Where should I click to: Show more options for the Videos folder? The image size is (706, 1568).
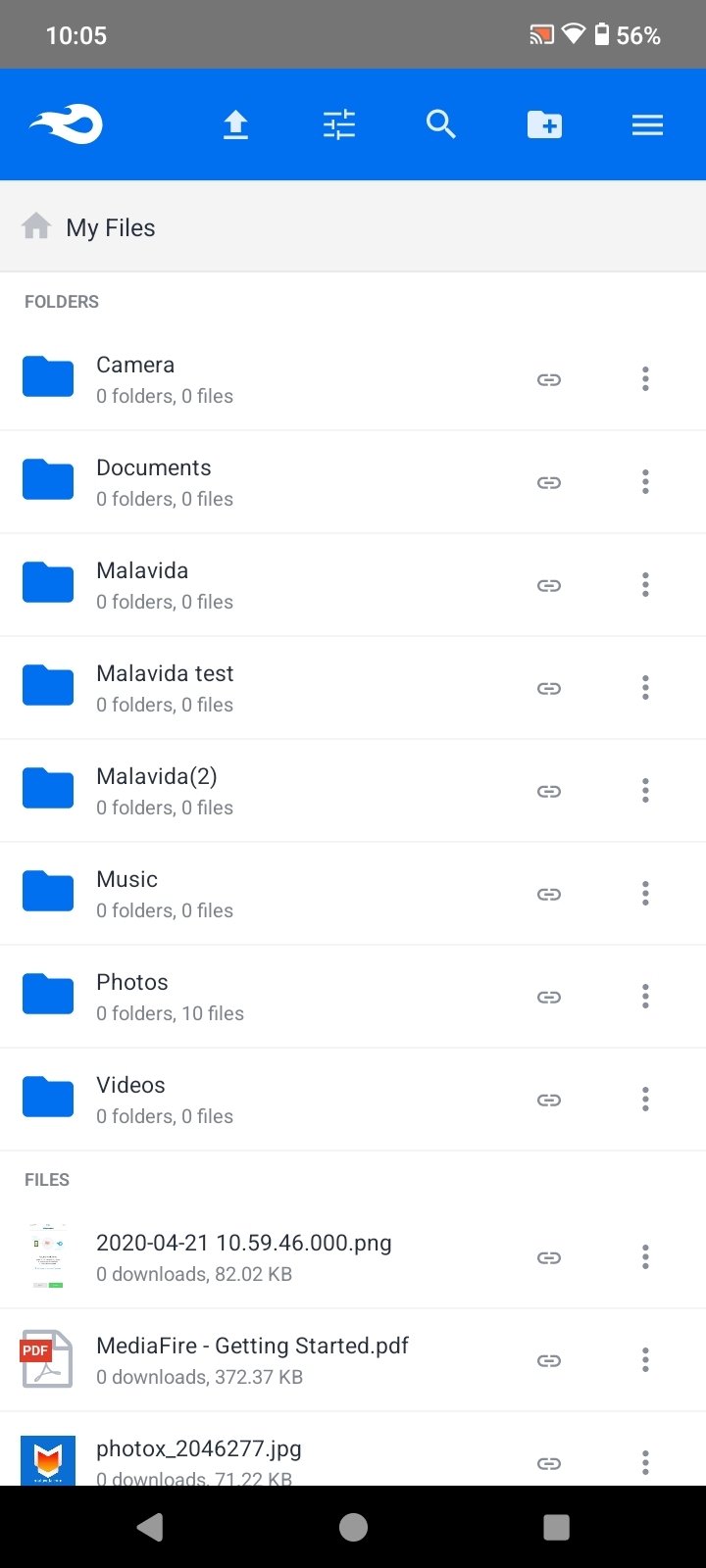tap(645, 1100)
